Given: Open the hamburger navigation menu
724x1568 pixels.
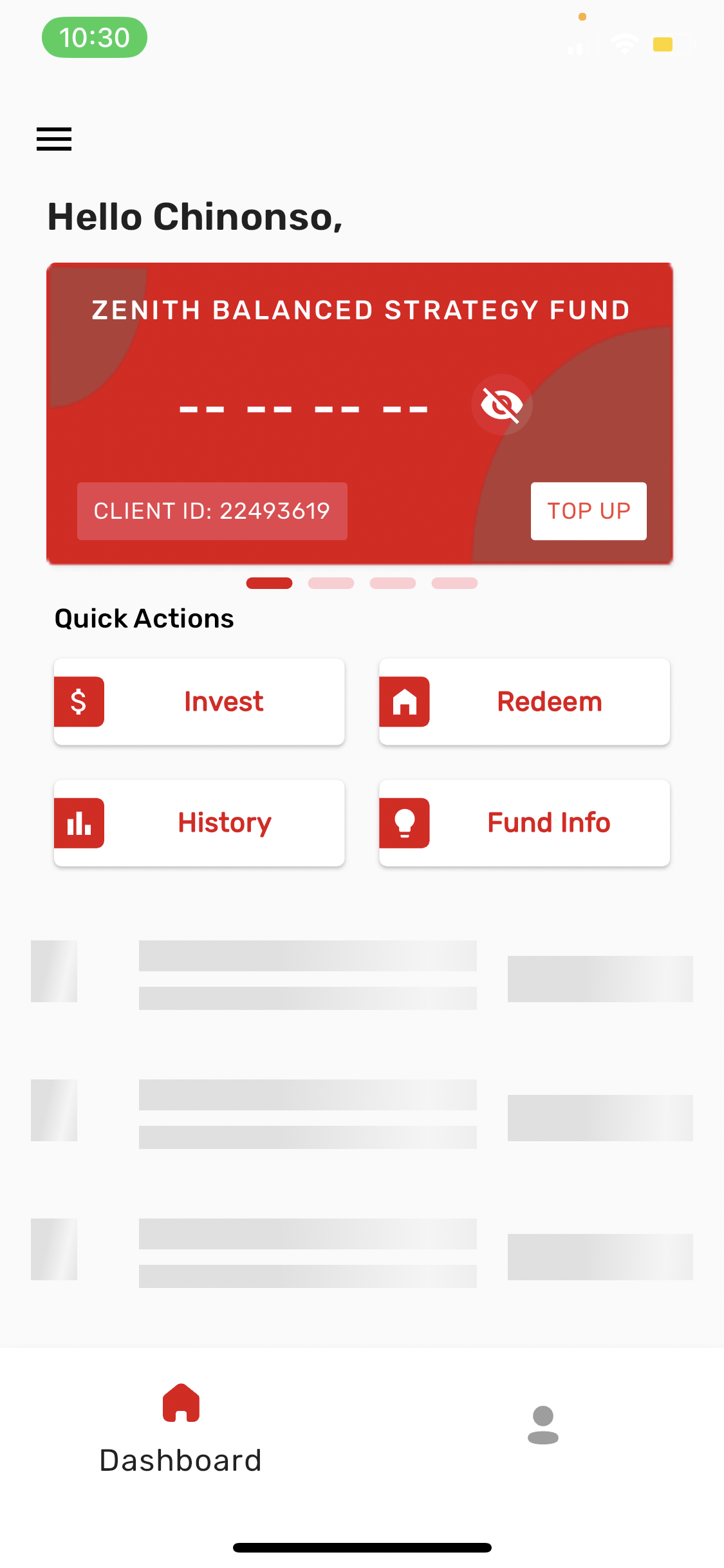Looking at the screenshot, I should [x=54, y=138].
